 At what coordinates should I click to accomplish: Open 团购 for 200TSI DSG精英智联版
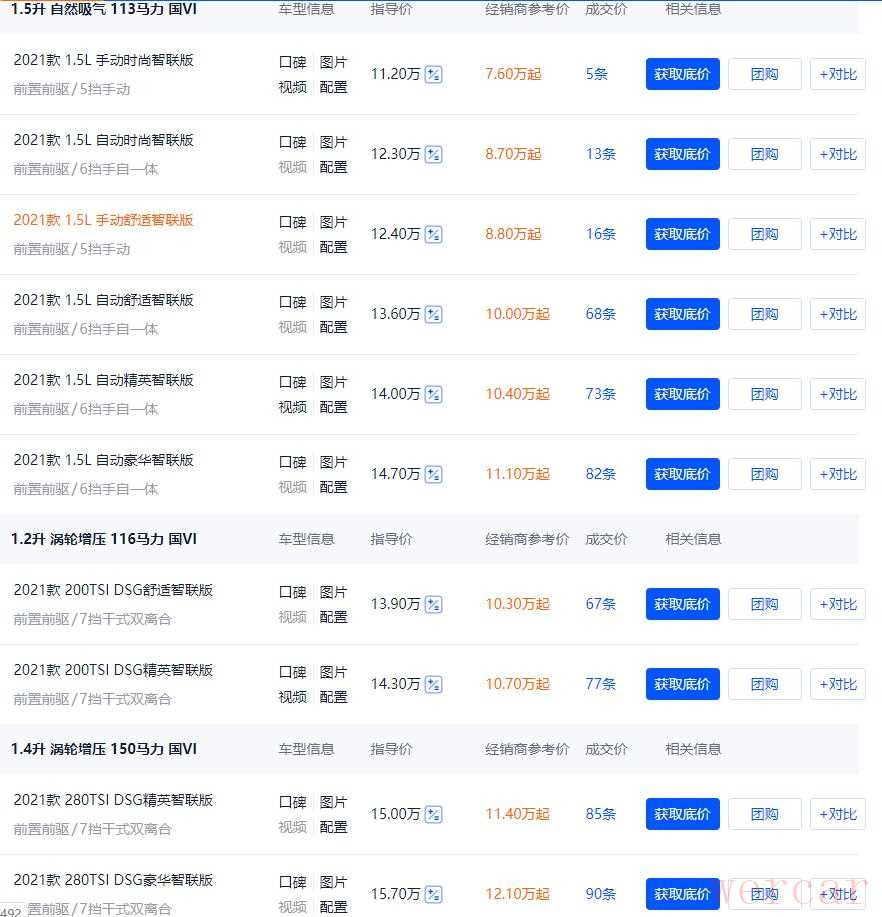(x=764, y=684)
